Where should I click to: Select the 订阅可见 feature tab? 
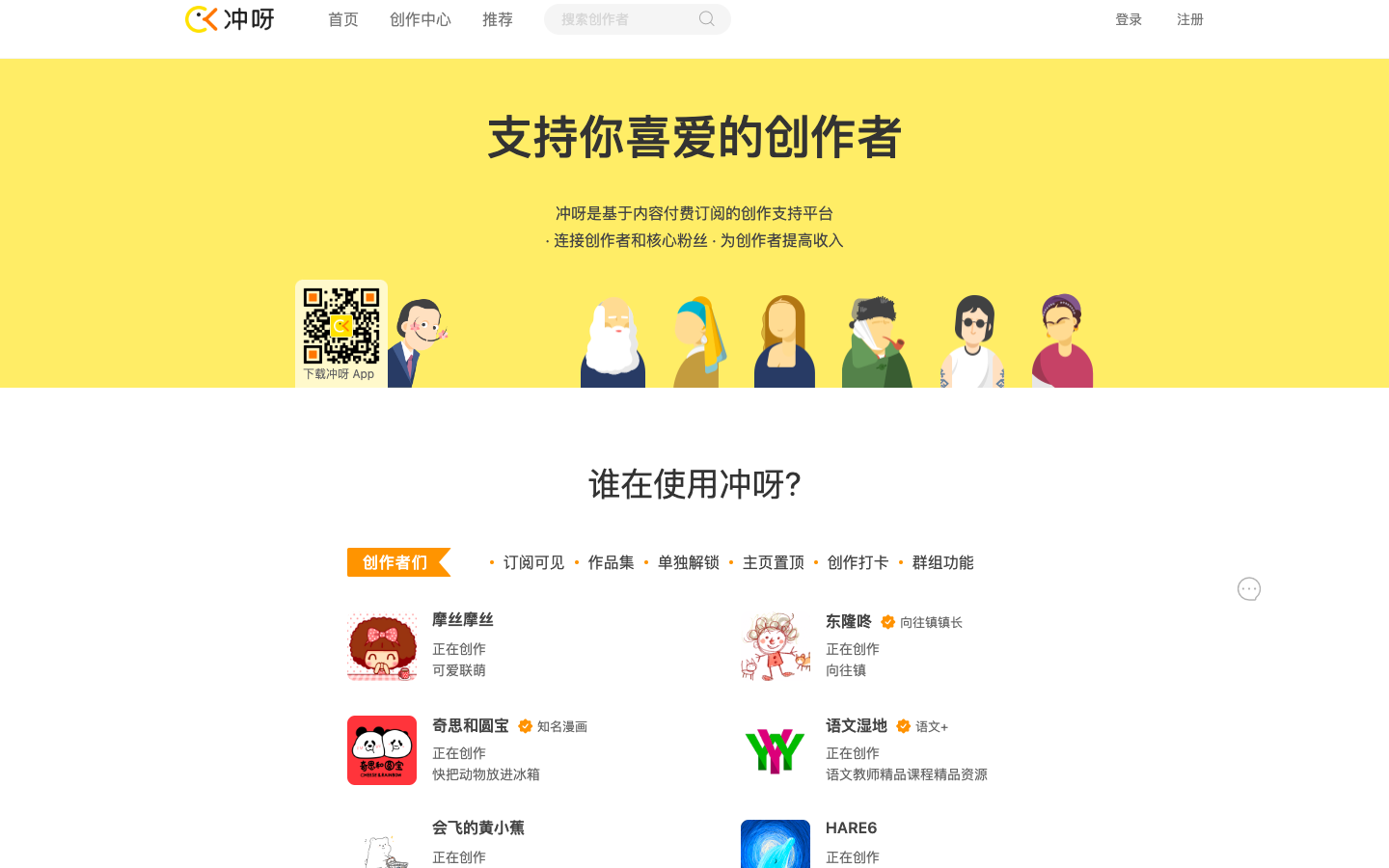pos(533,562)
